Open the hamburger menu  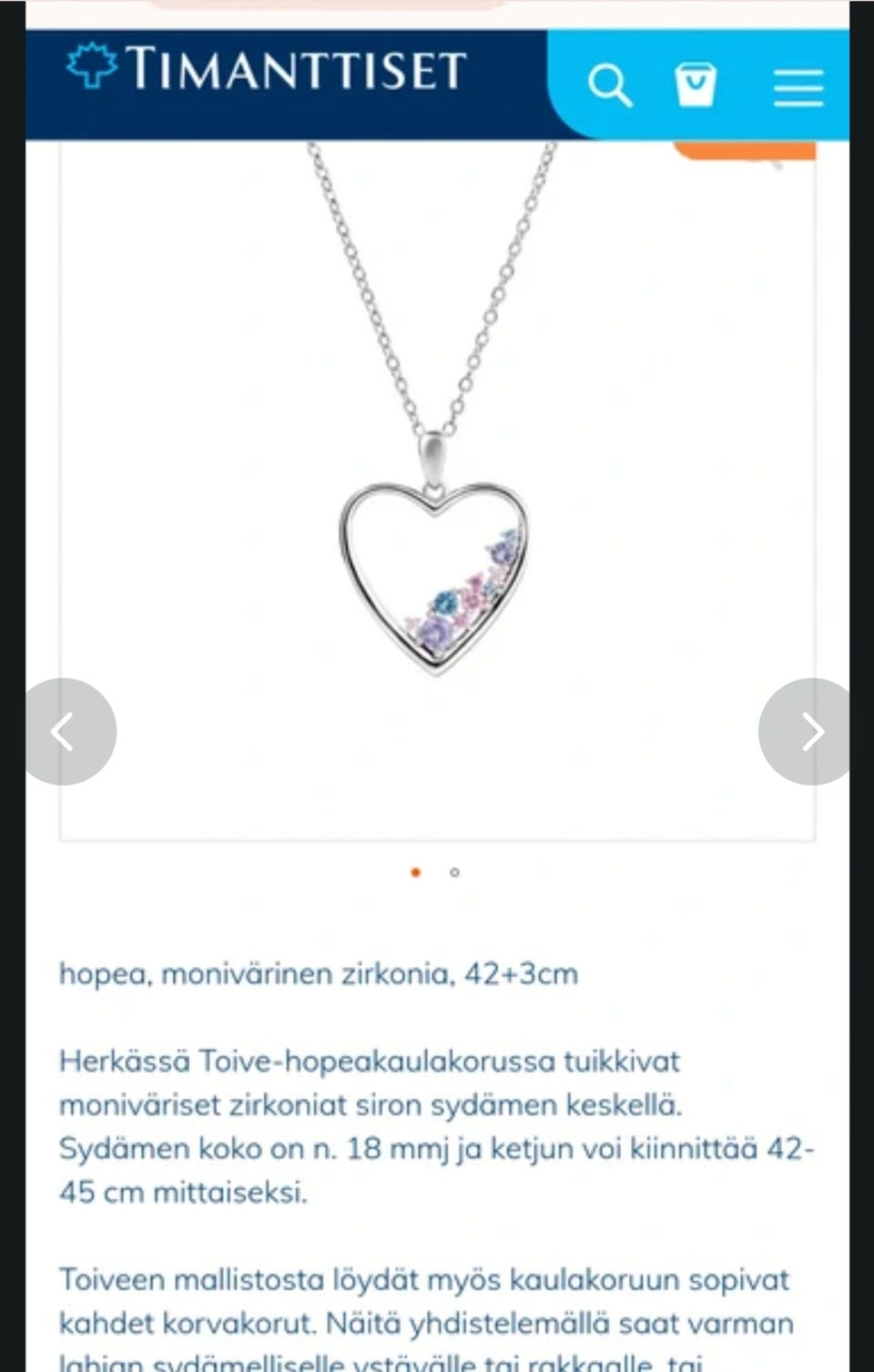[x=798, y=87]
